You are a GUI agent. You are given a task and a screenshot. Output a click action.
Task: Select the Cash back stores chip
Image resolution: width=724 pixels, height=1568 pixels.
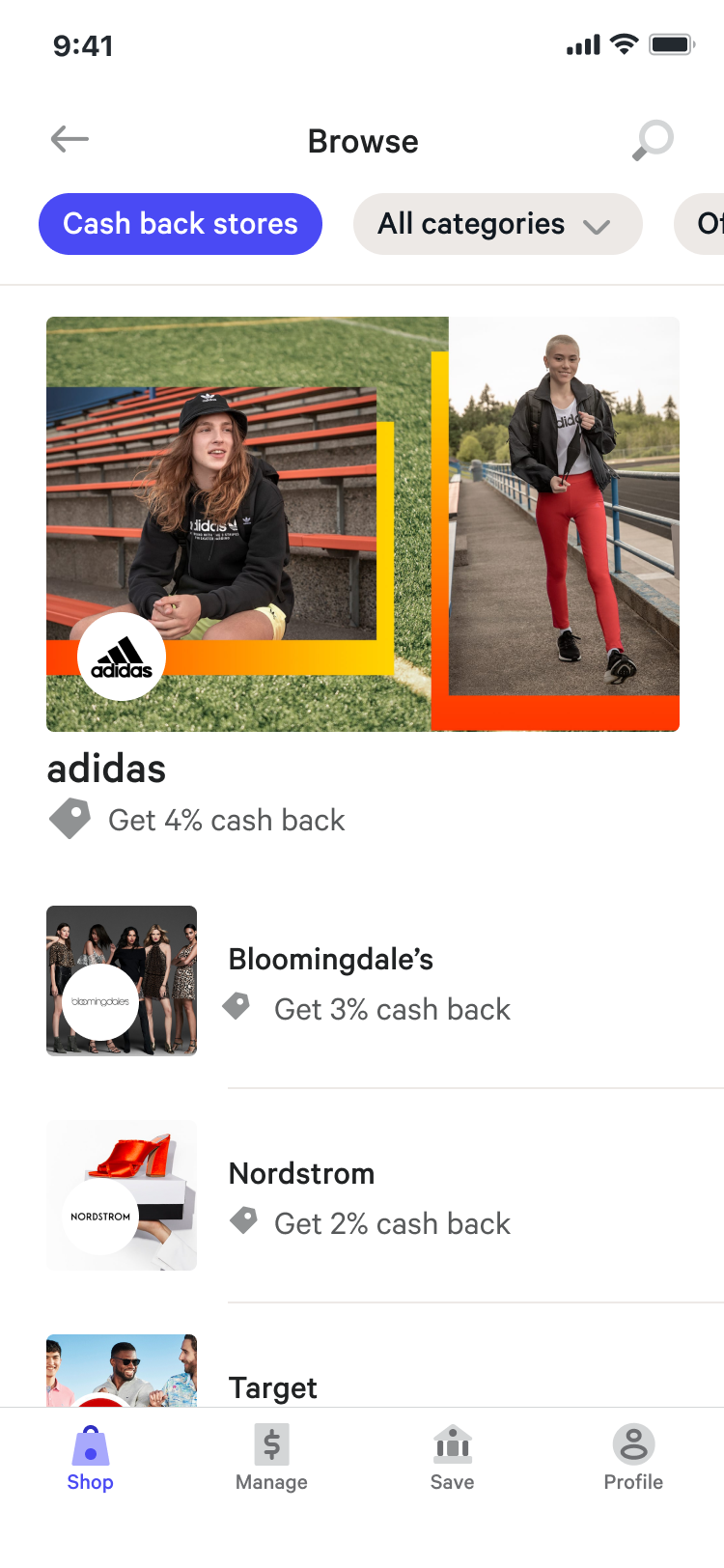point(181,224)
